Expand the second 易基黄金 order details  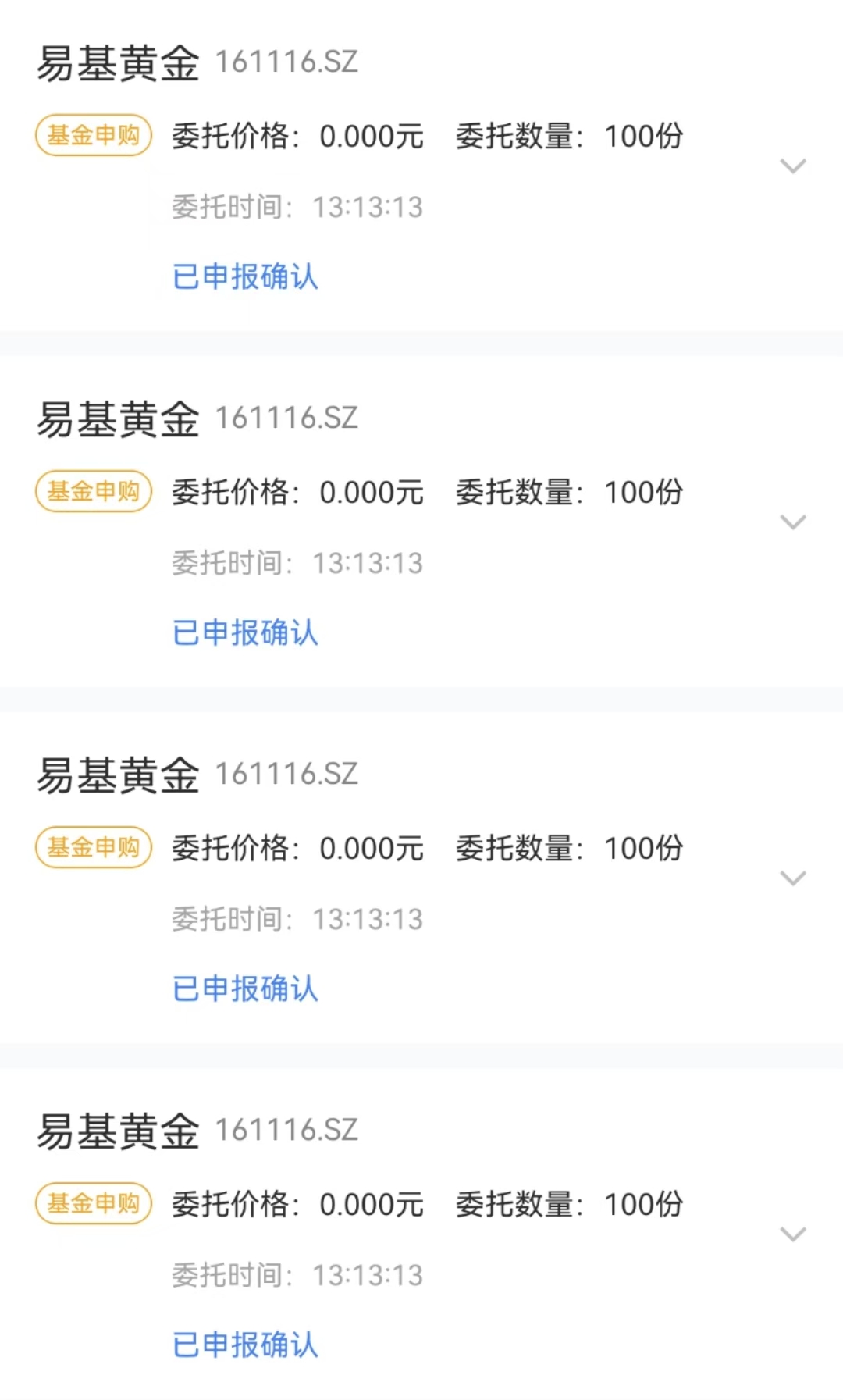click(x=793, y=522)
